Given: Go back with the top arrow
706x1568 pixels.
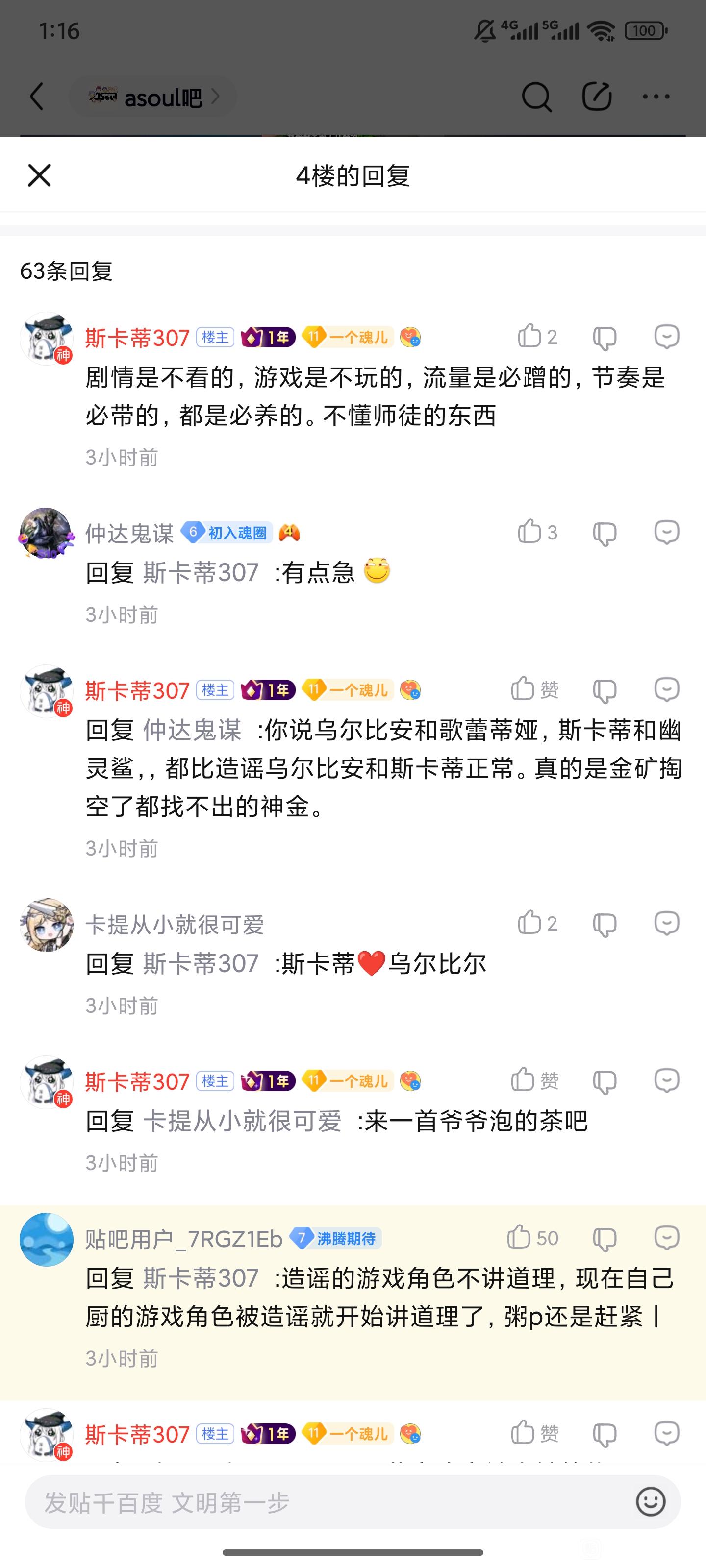Looking at the screenshot, I should coord(37,97).
